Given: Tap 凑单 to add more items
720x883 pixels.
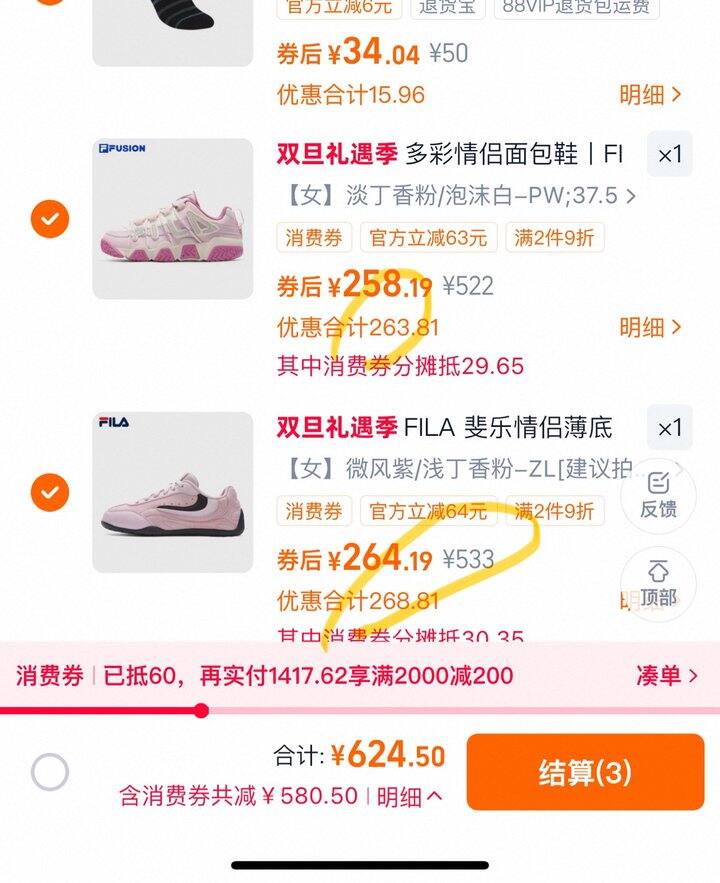Looking at the screenshot, I should [x=667, y=675].
